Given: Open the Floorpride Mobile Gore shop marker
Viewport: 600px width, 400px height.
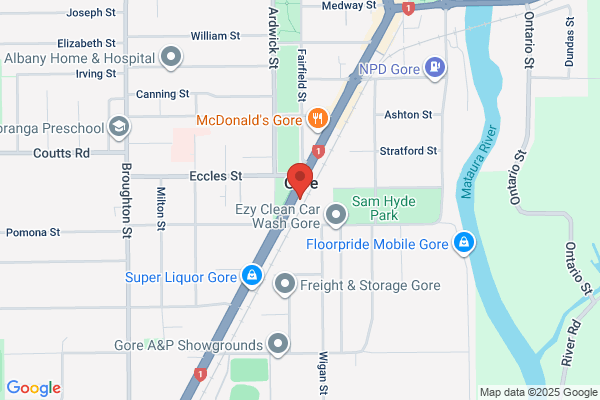Looking at the screenshot, I should (x=464, y=243).
